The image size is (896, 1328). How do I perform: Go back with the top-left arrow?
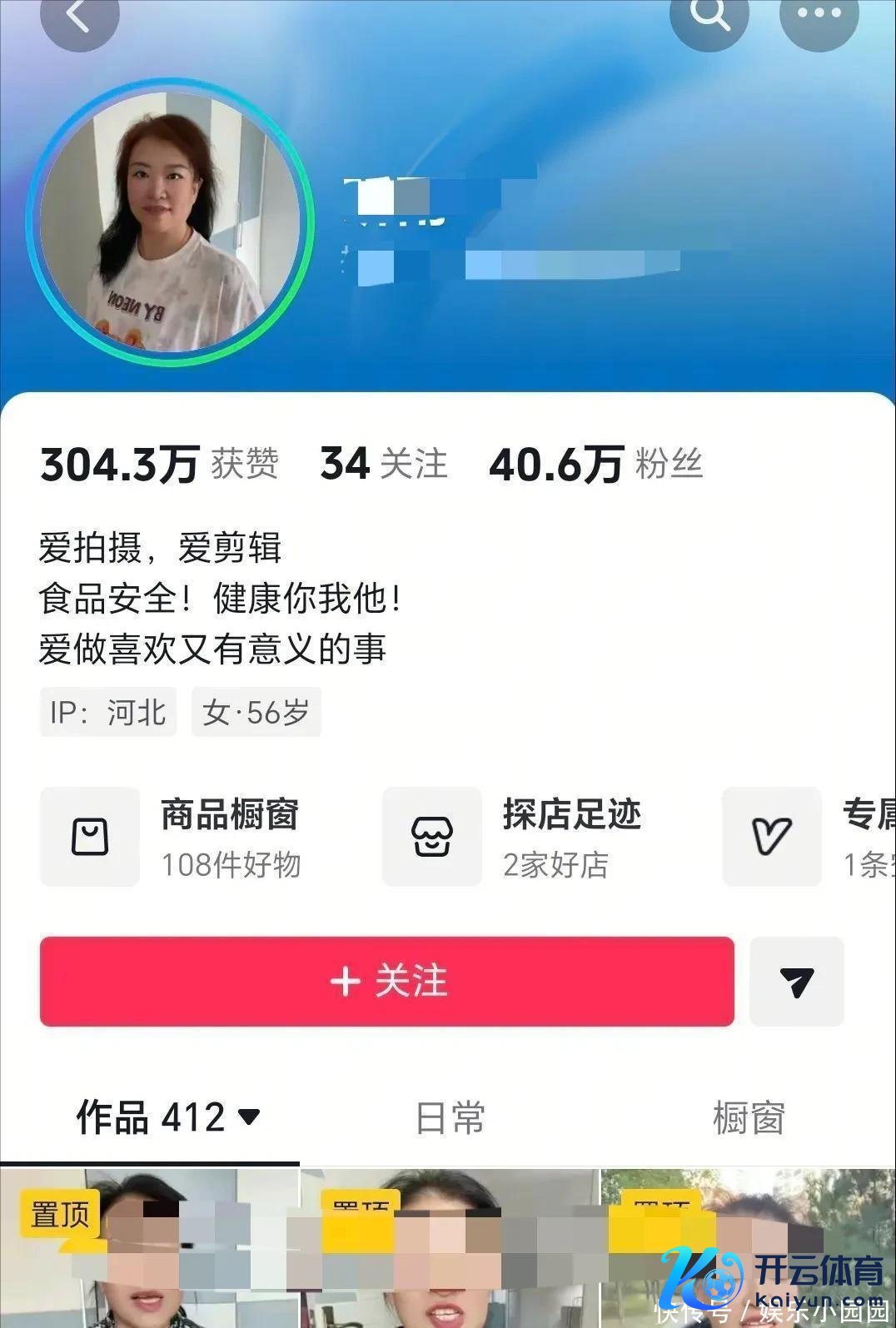pyautogui.click(x=78, y=17)
